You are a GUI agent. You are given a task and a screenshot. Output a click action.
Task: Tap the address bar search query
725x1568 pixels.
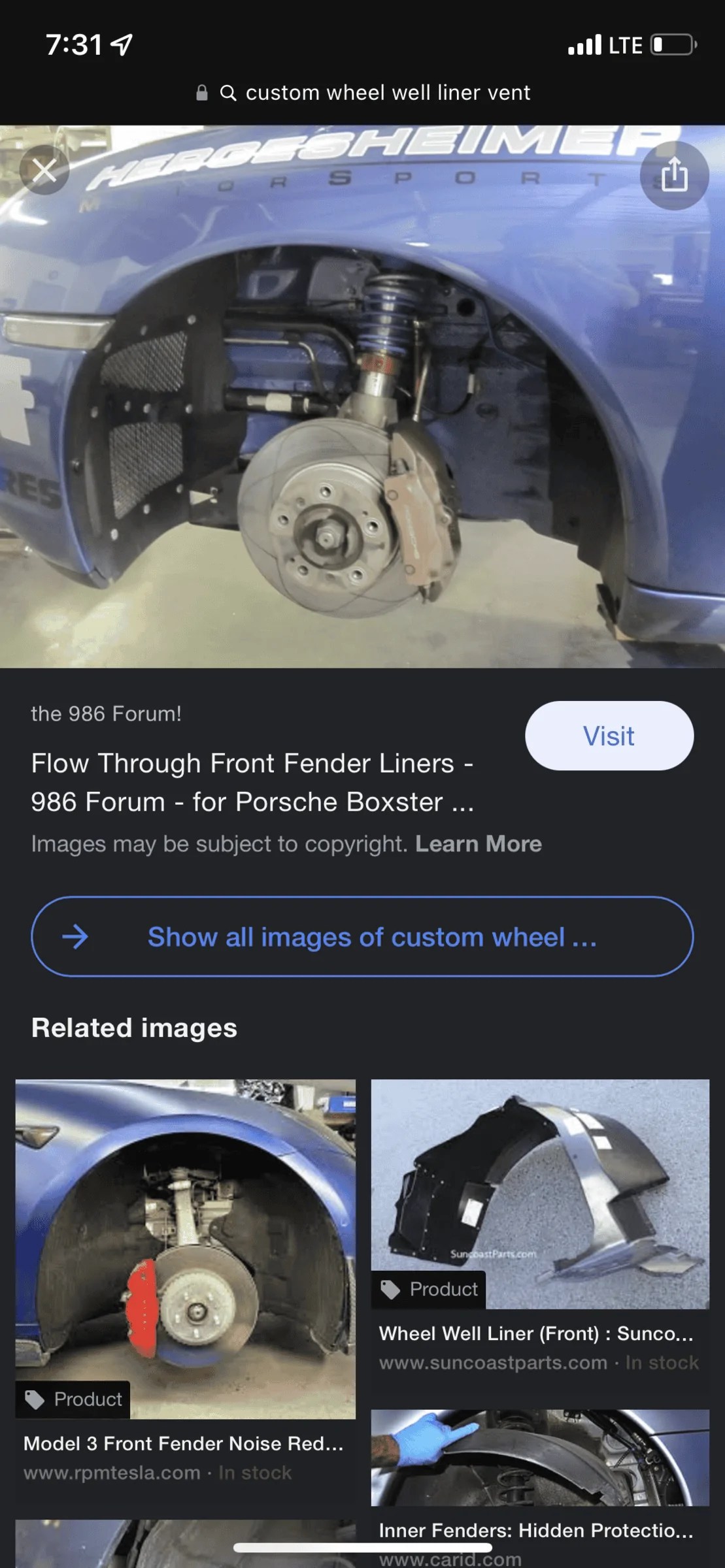pyautogui.click(x=387, y=93)
